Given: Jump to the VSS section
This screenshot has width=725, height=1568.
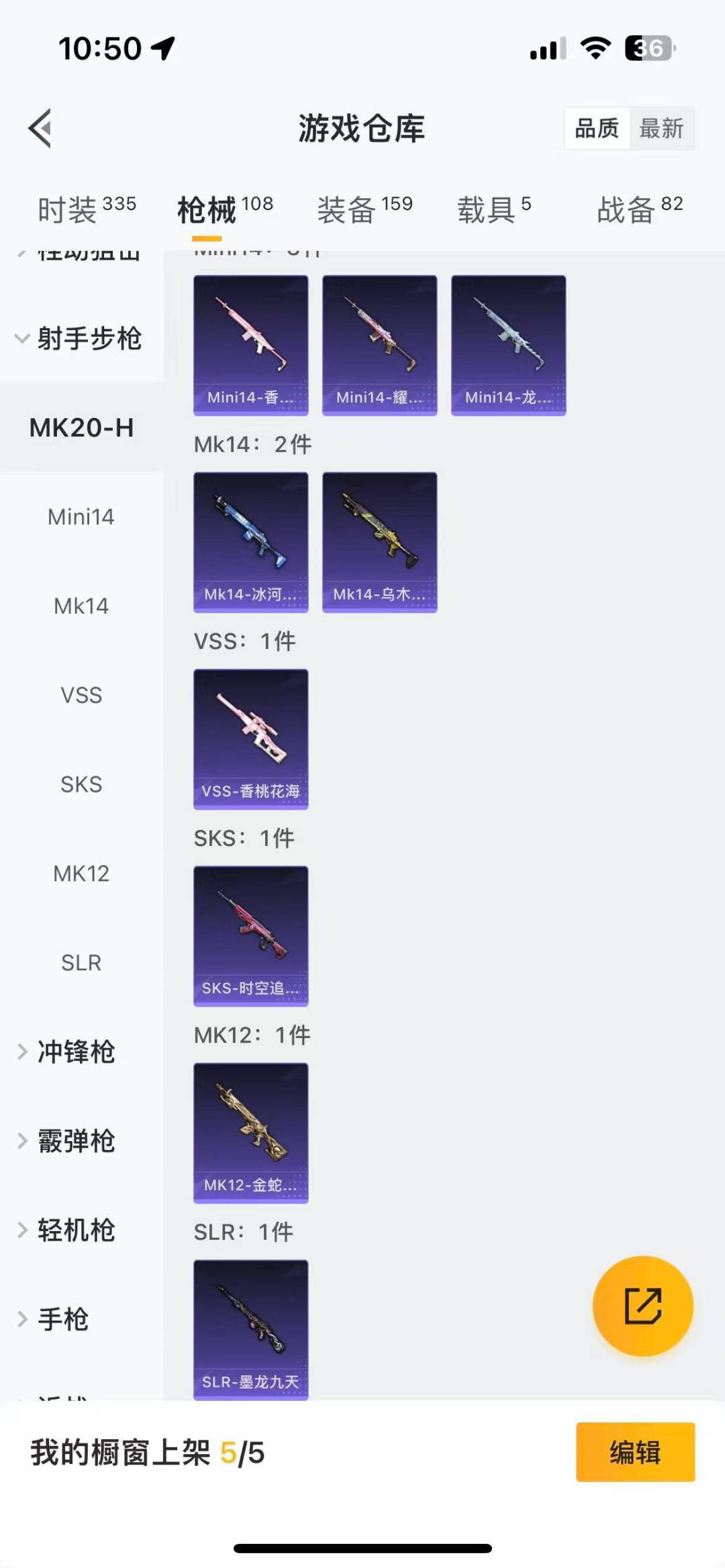Looking at the screenshot, I should 81,695.
